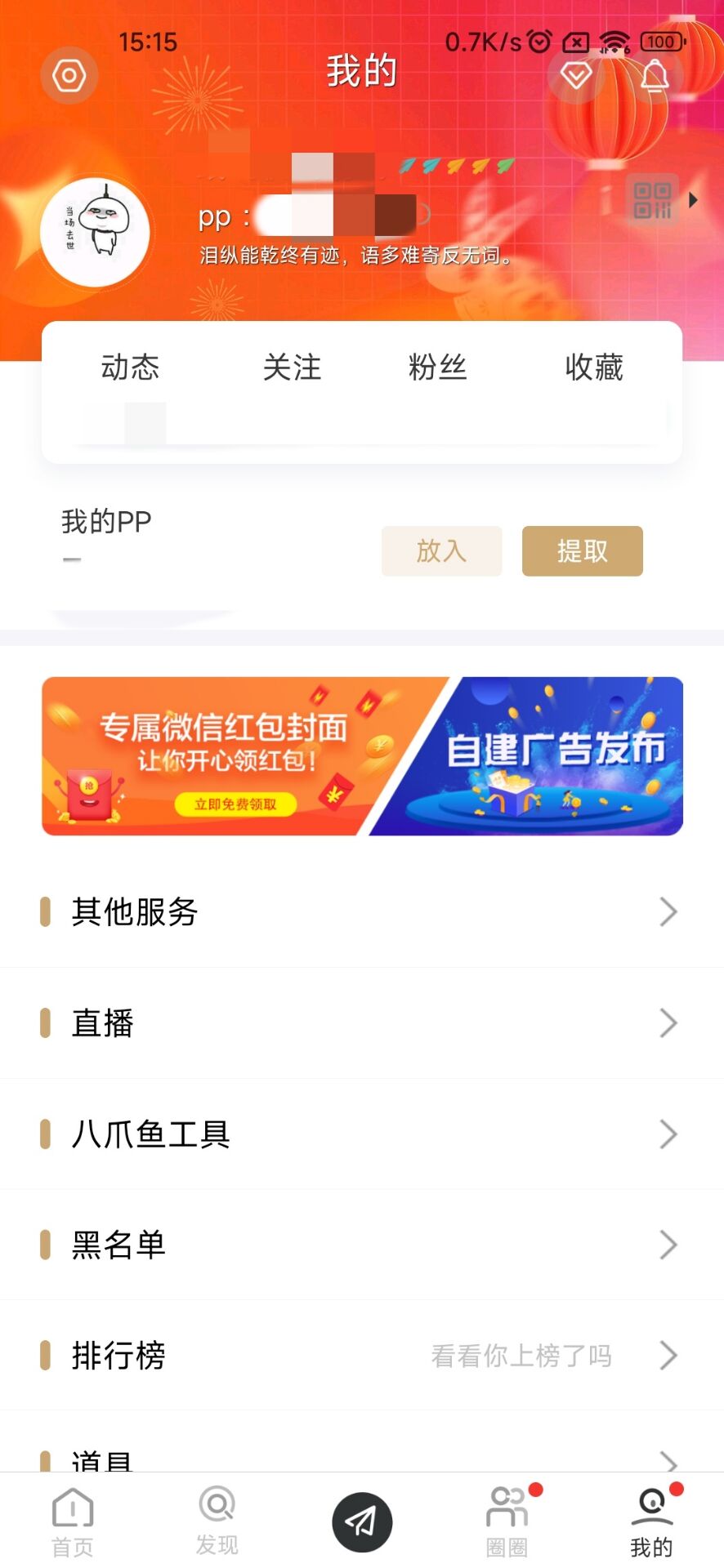
Task: Open my 关注 following list
Action: pos(292,368)
